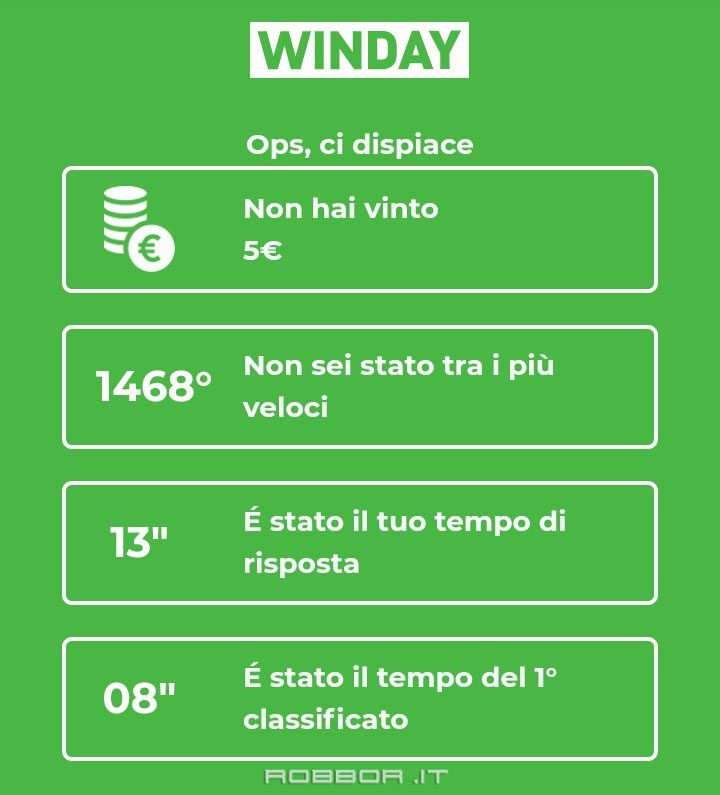Tap the 5€ prize amount text
This screenshot has height=795, width=720.
[x=260, y=250]
